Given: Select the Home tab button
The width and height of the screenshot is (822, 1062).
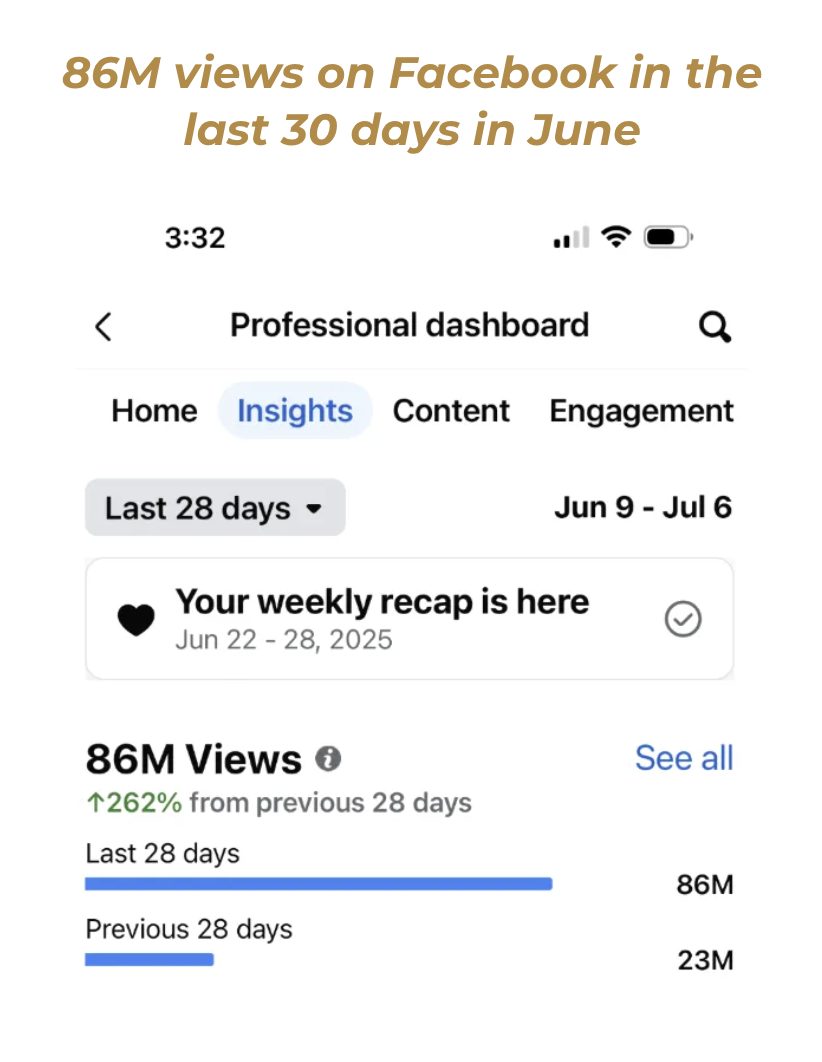Looking at the screenshot, I should pyautogui.click(x=154, y=410).
